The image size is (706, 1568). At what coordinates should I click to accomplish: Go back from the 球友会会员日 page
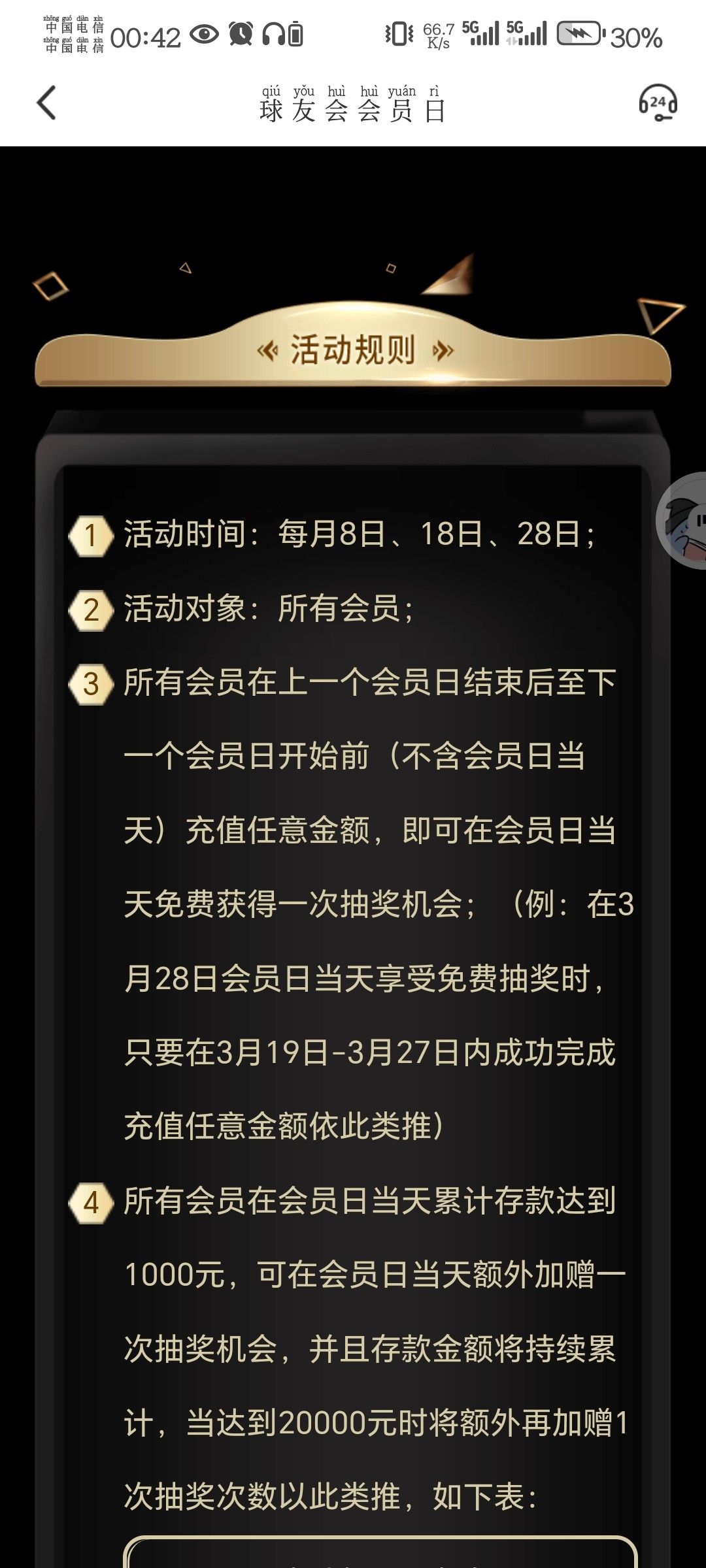point(46,103)
